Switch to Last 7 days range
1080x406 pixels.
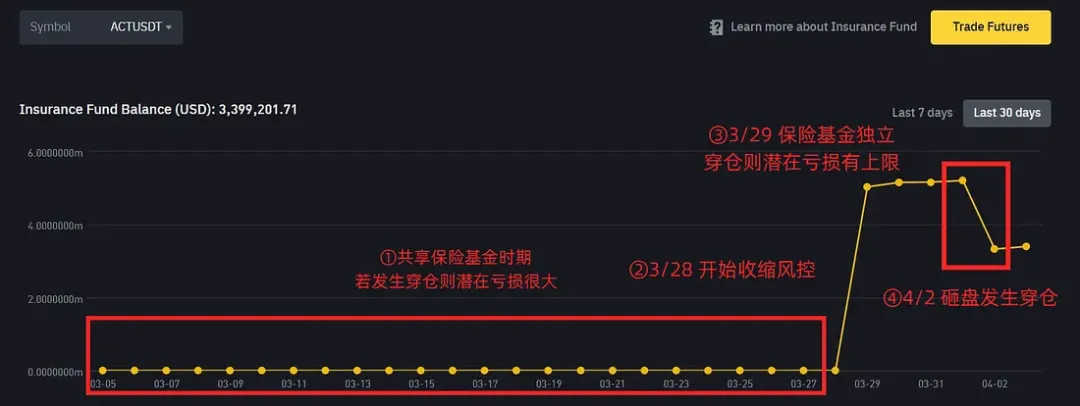pyautogui.click(x=922, y=112)
